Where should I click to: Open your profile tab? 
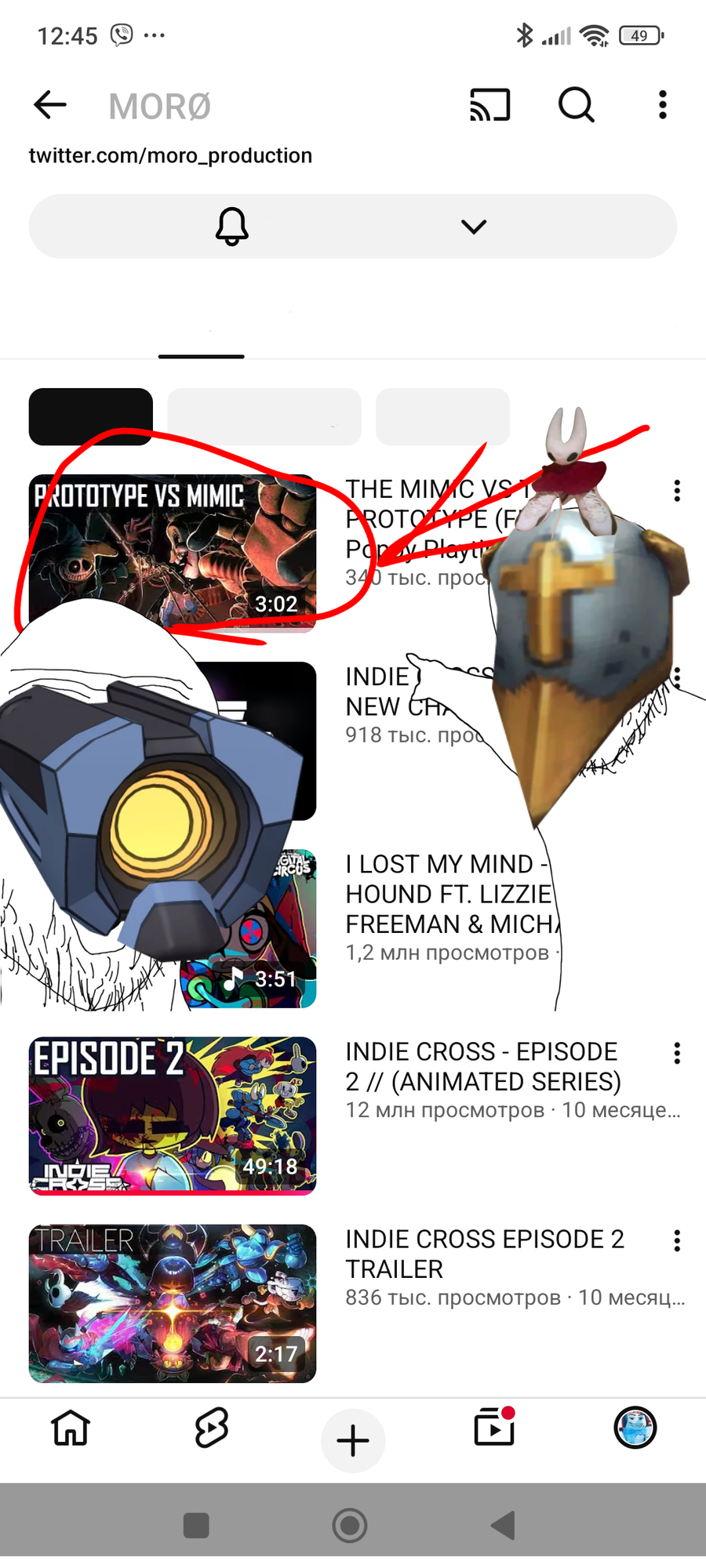click(635, 1428)
